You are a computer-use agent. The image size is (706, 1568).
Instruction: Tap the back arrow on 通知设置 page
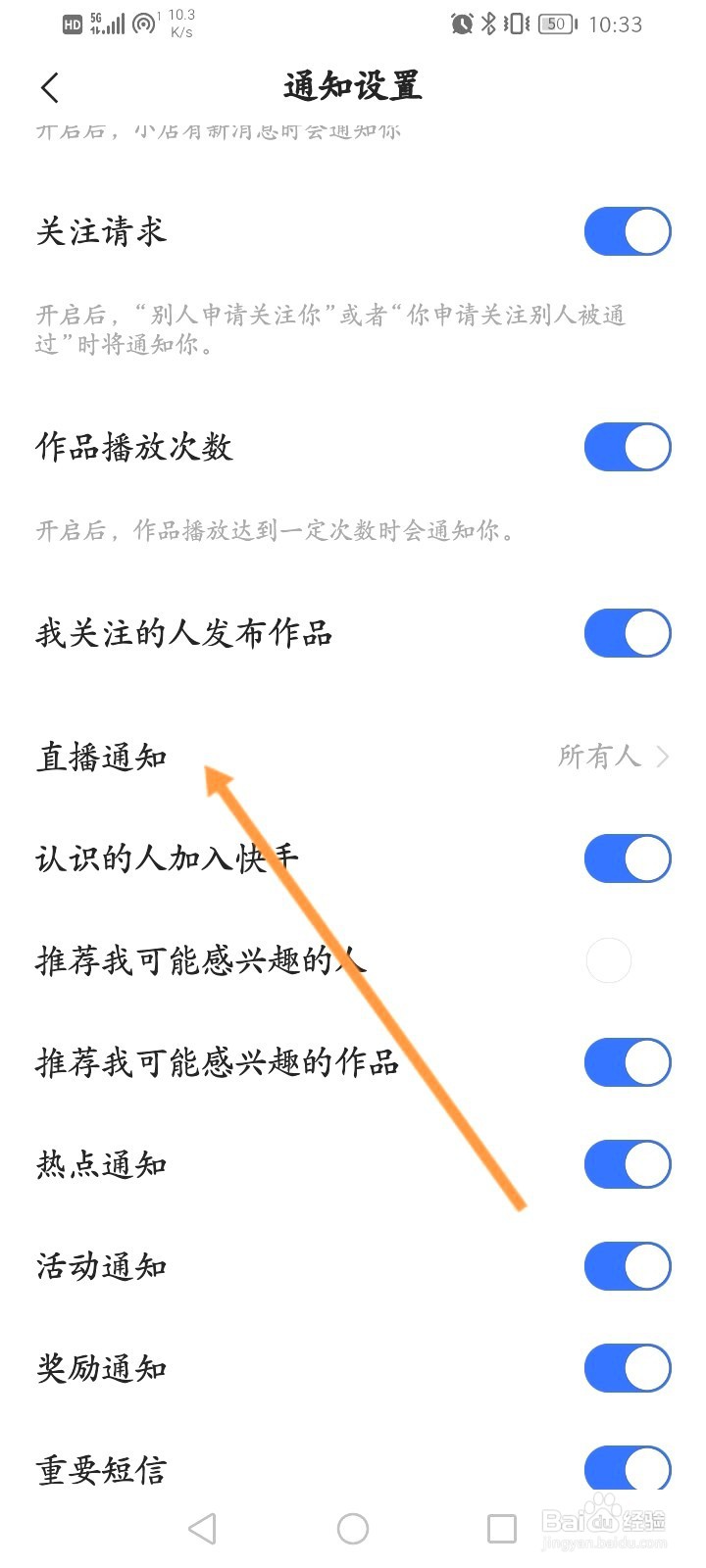tap(49, 88)
